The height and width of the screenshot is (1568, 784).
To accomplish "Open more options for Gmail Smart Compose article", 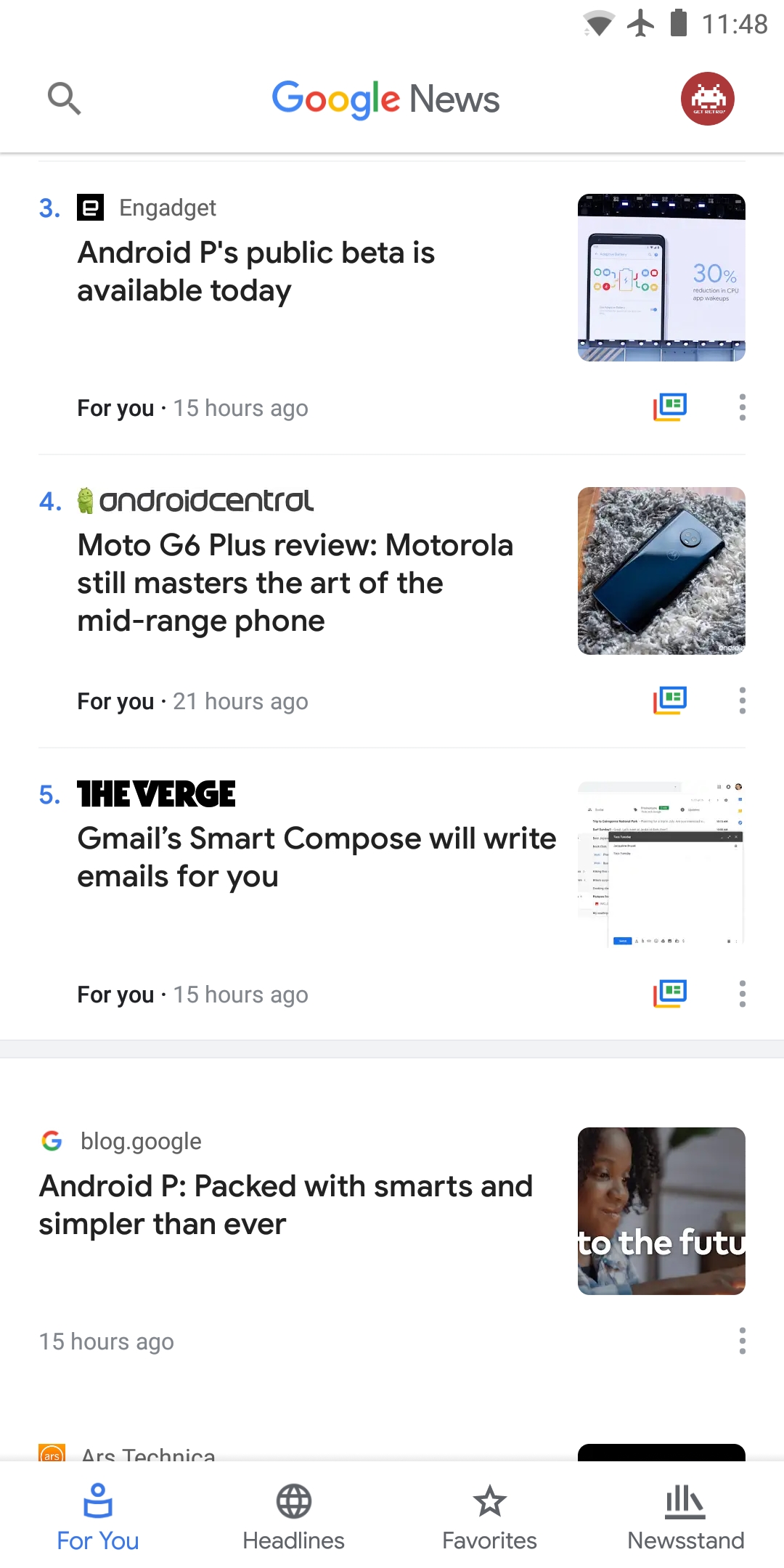I will pos(742,994).
